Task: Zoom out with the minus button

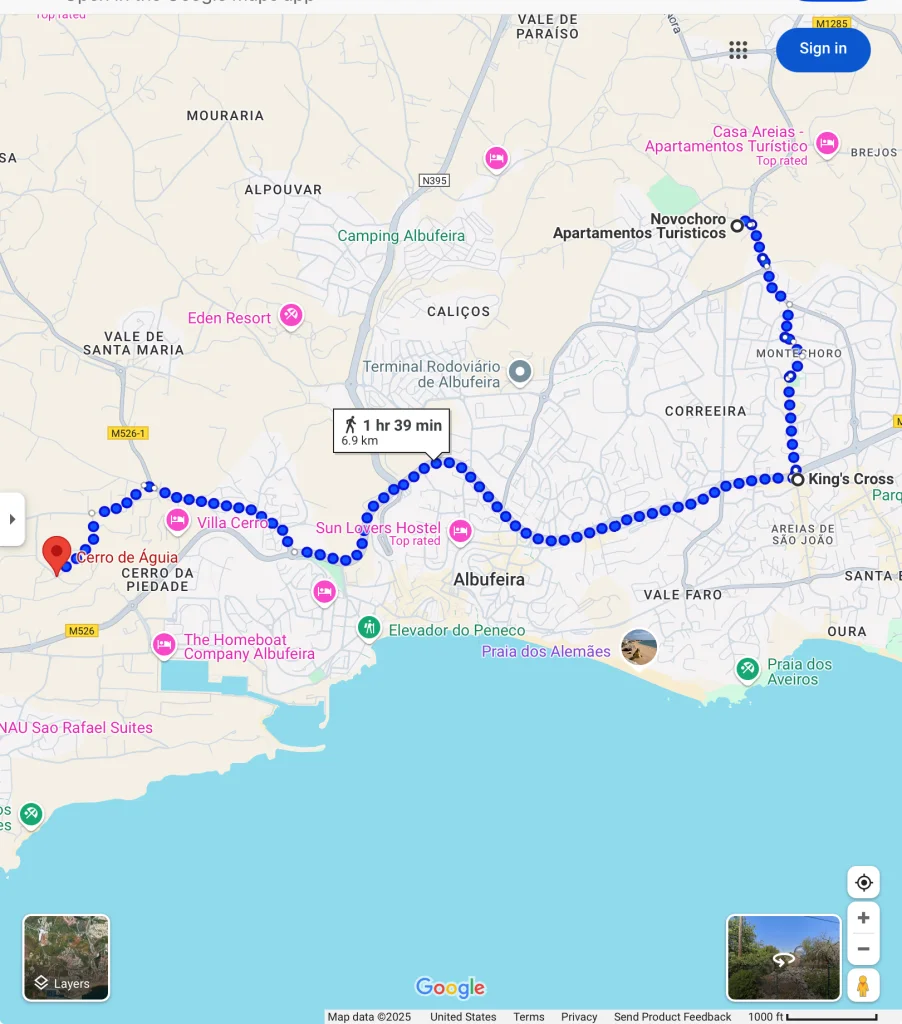Action: point(863,949)
